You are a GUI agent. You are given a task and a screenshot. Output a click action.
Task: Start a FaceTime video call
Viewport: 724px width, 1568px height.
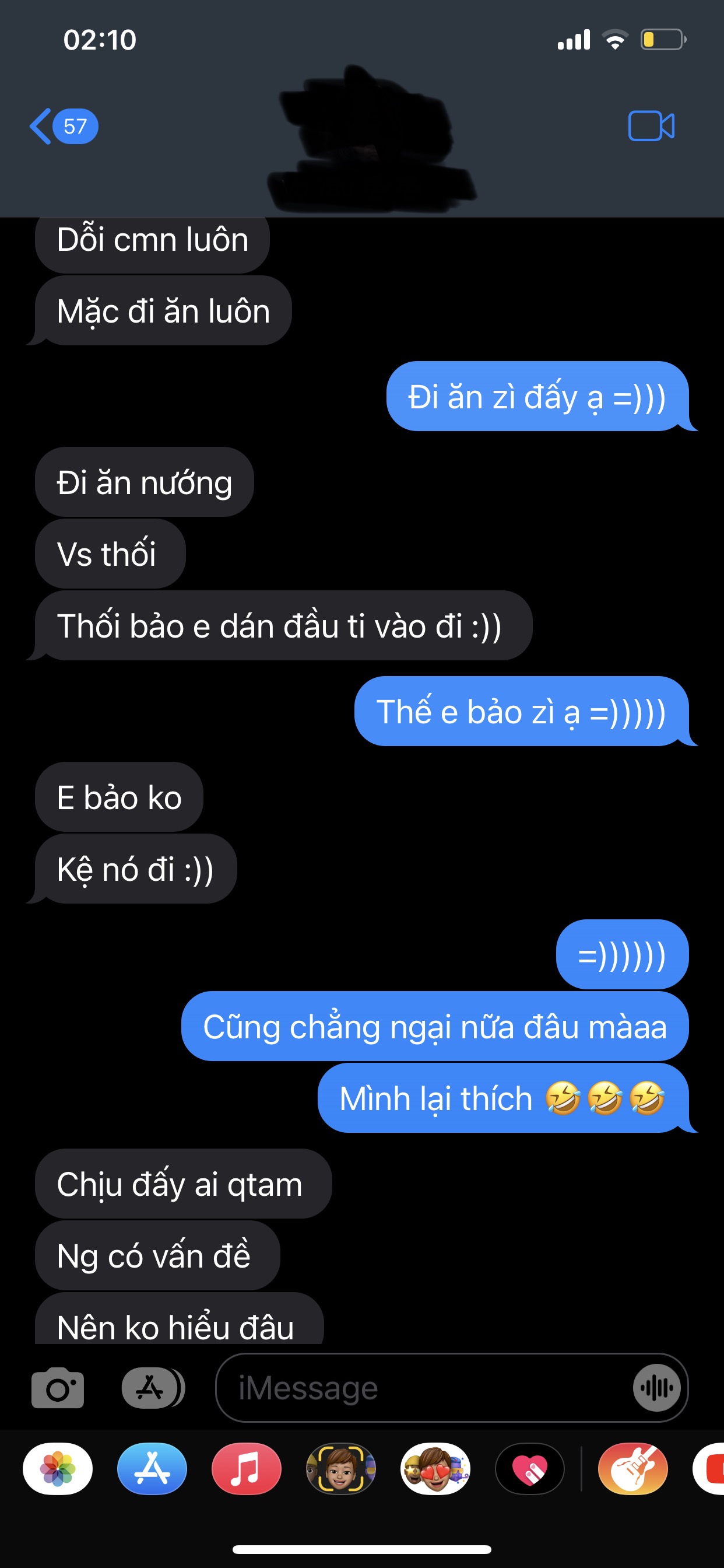[651, 127]
